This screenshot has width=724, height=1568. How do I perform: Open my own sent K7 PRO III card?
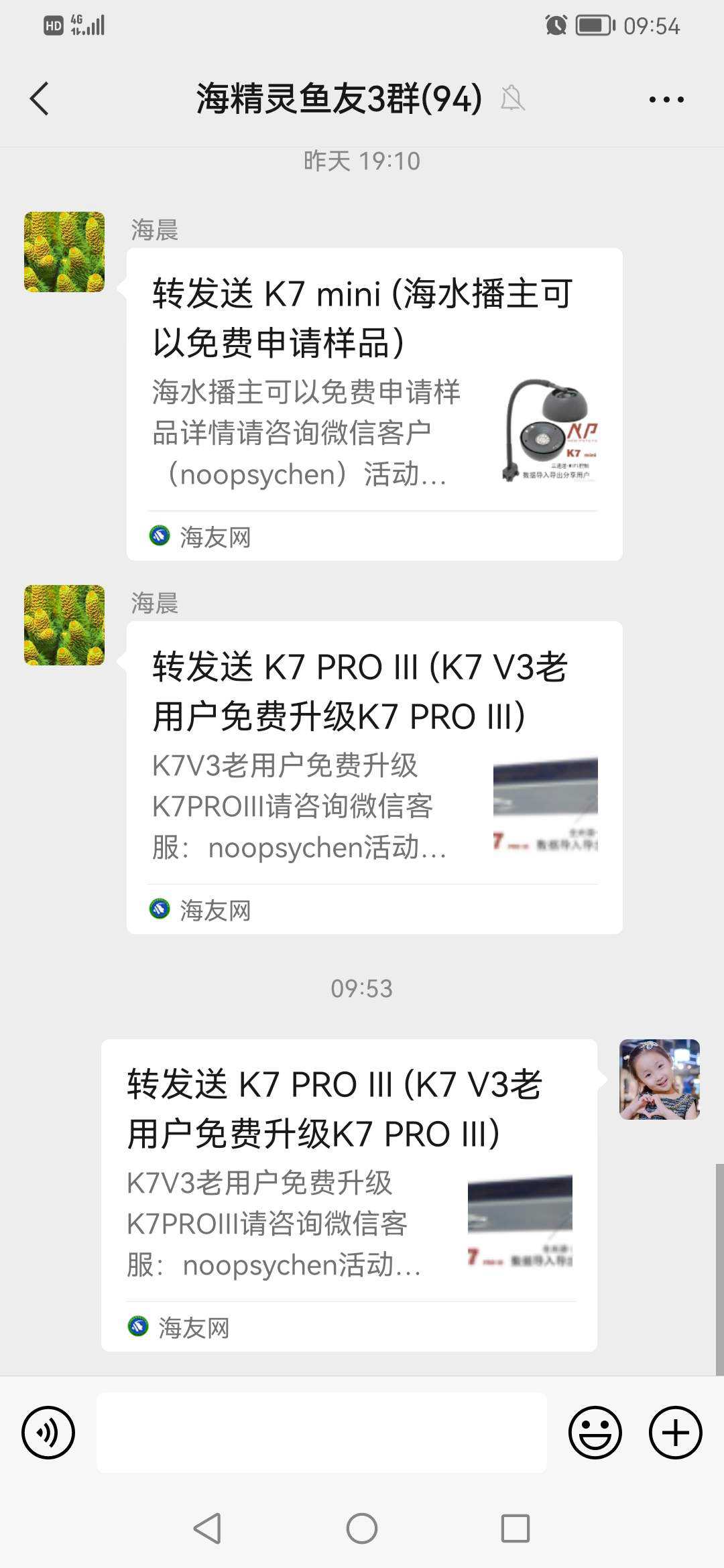tap(349, 1195)
